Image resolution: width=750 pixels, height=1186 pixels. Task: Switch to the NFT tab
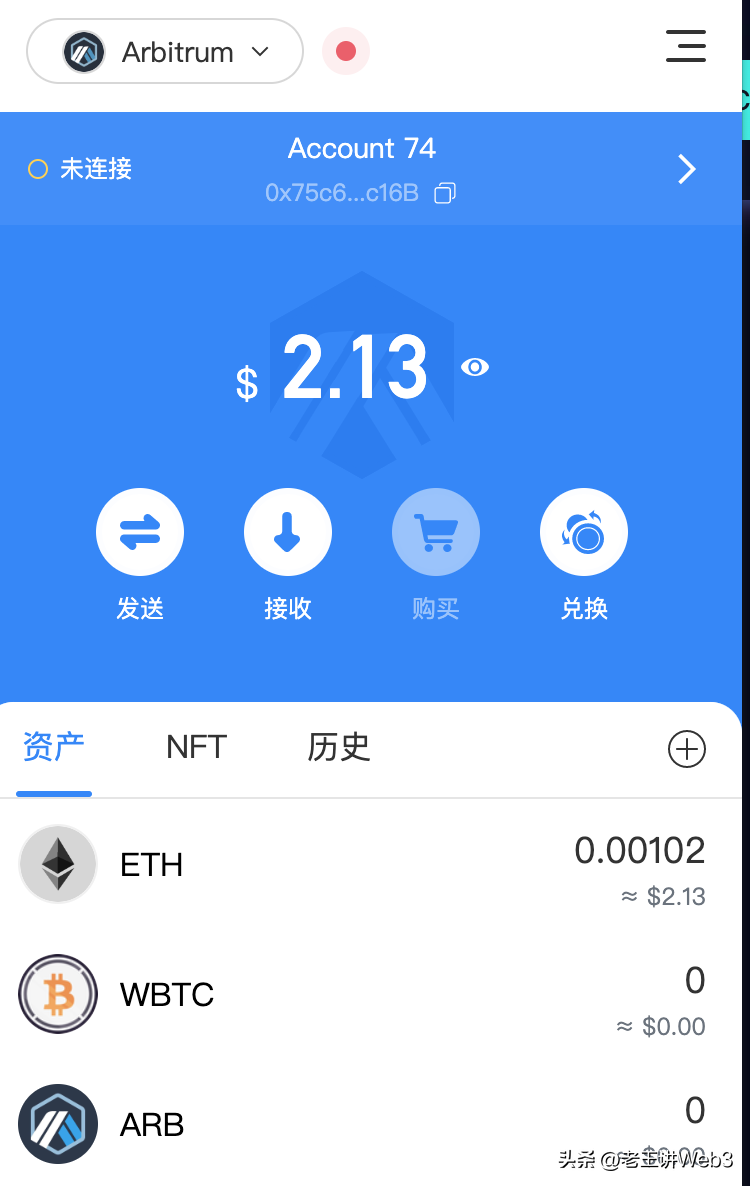(x=196, y=747)
